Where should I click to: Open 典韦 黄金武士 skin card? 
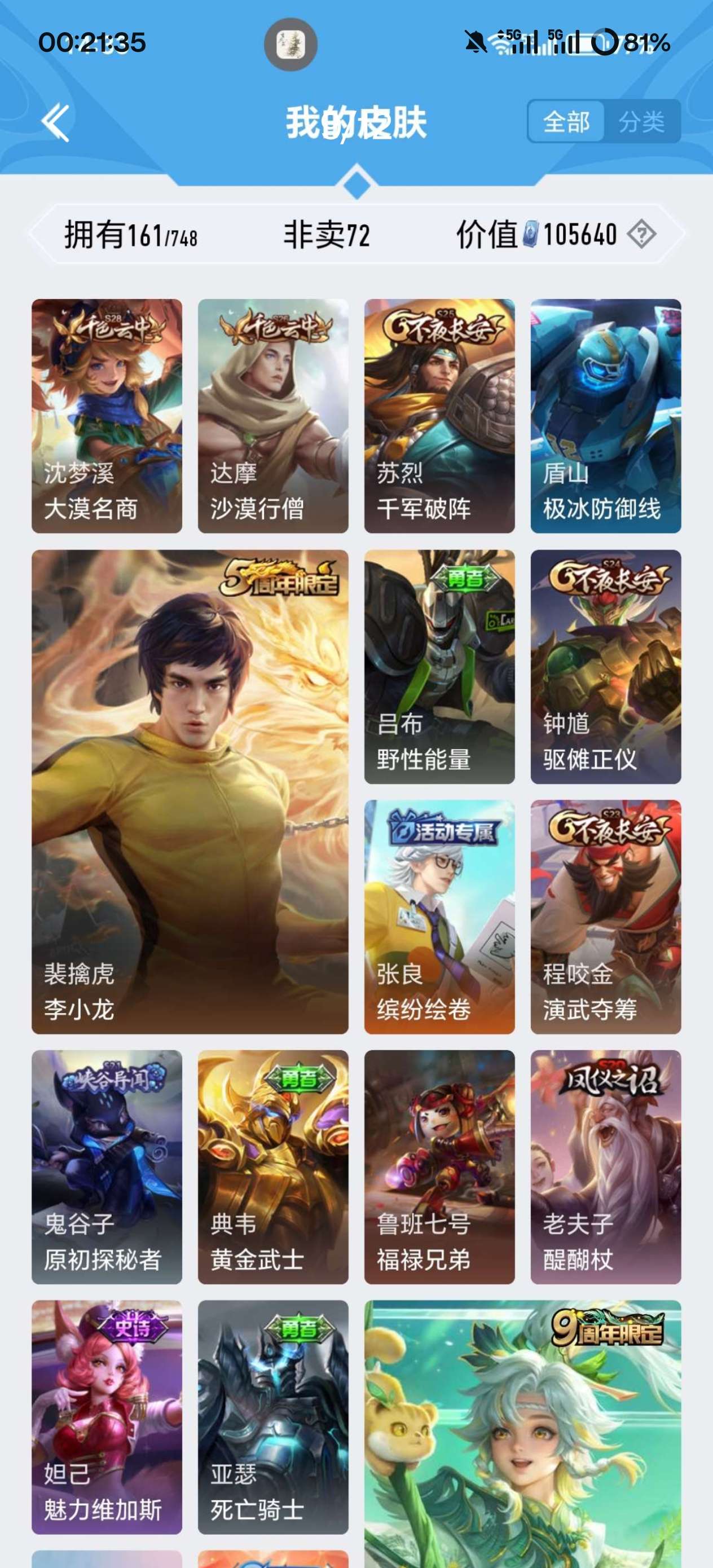(x=273, y=1167)
